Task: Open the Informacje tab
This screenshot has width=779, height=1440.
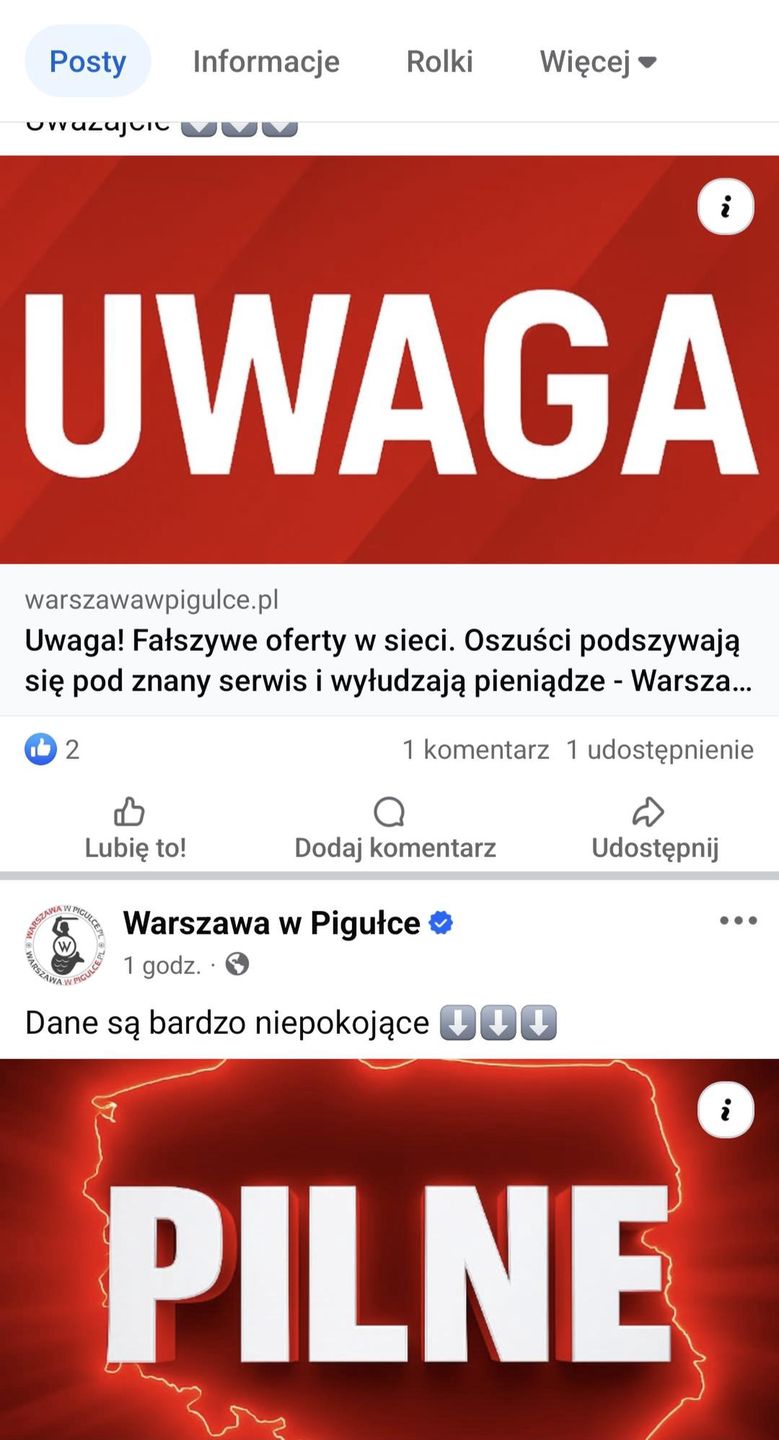Action: (x=266, y=62)
